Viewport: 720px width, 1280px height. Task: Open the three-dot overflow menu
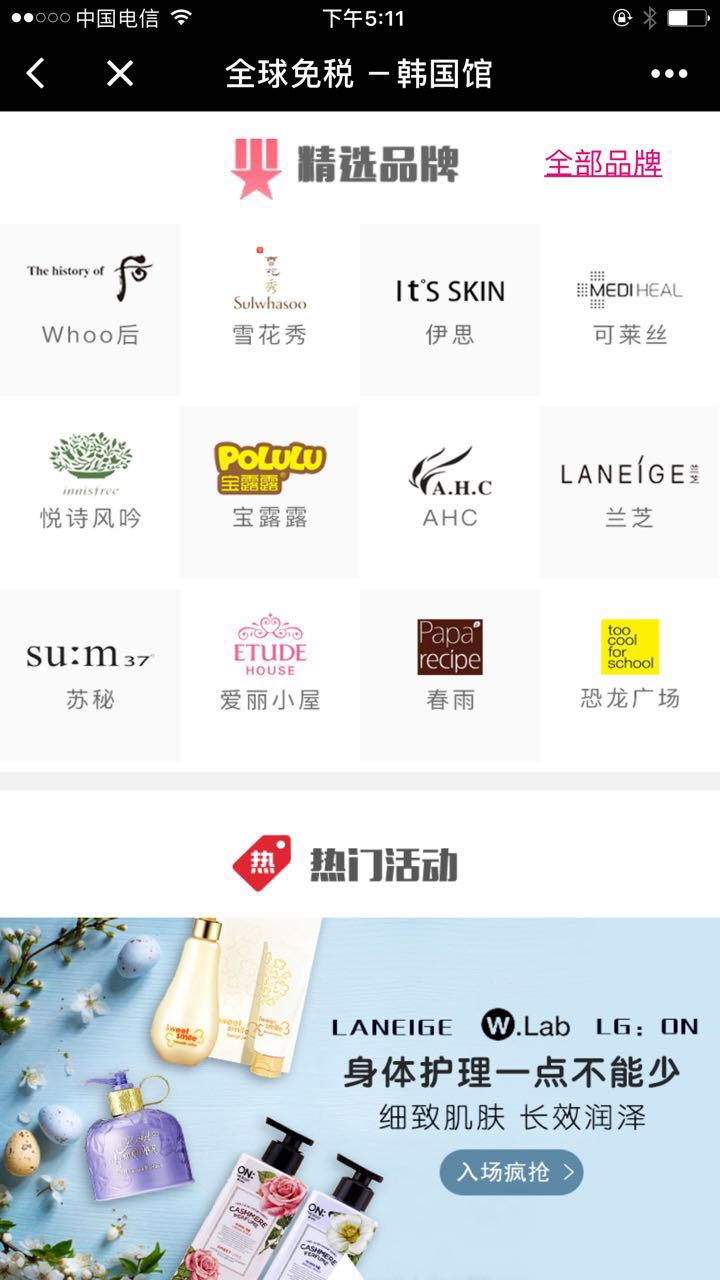click(x=669, y=73)
